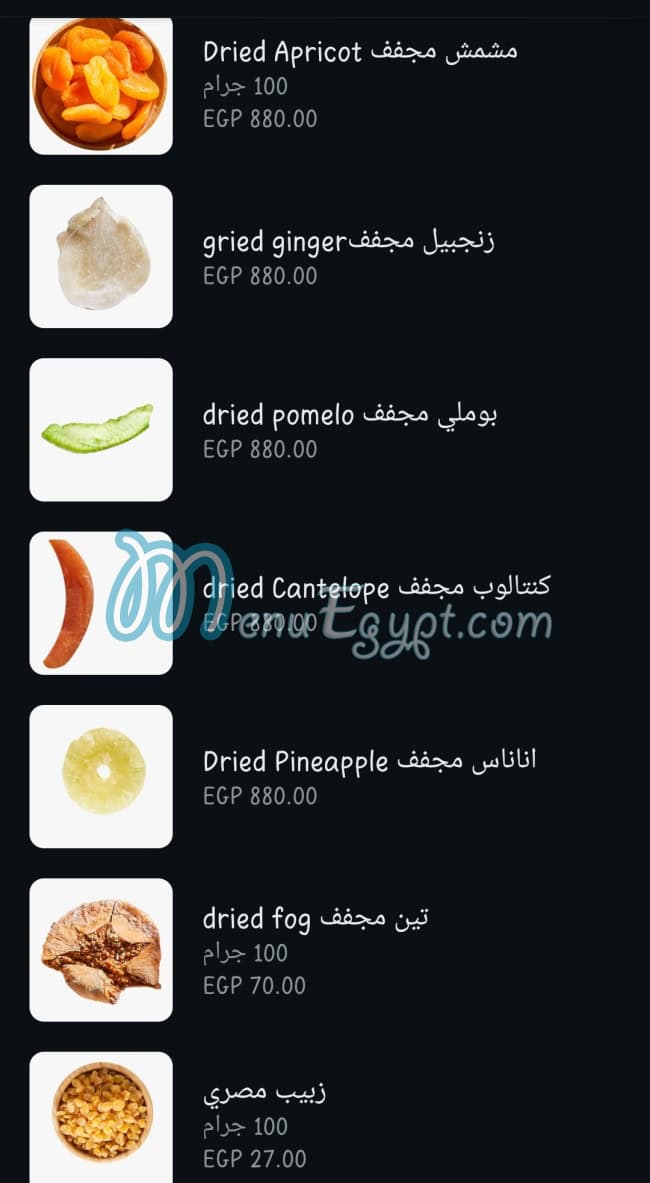
Task: View the gried ginger item
Action: 348,242
